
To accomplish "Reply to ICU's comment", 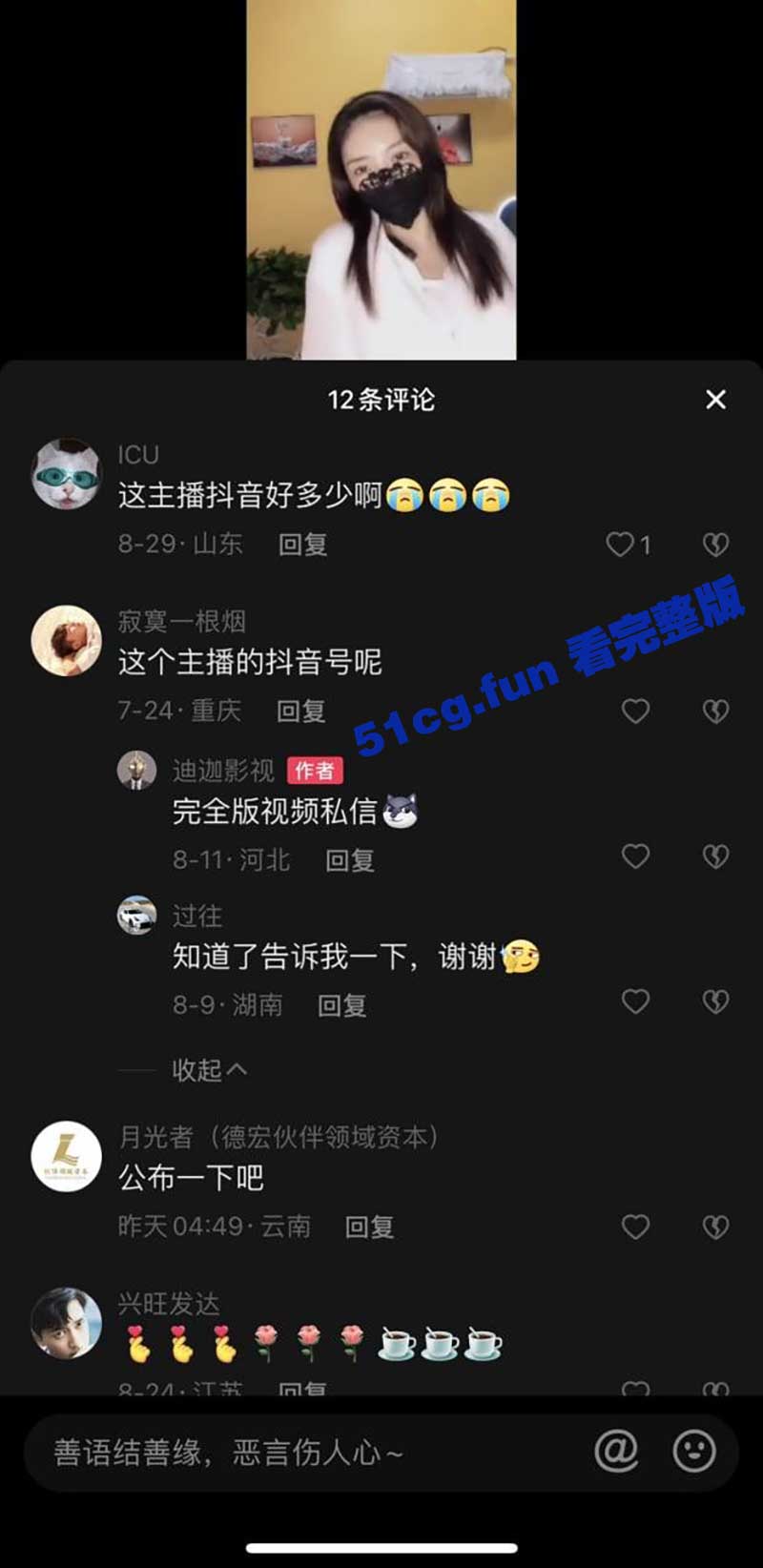I will click(x=302, y=545).
